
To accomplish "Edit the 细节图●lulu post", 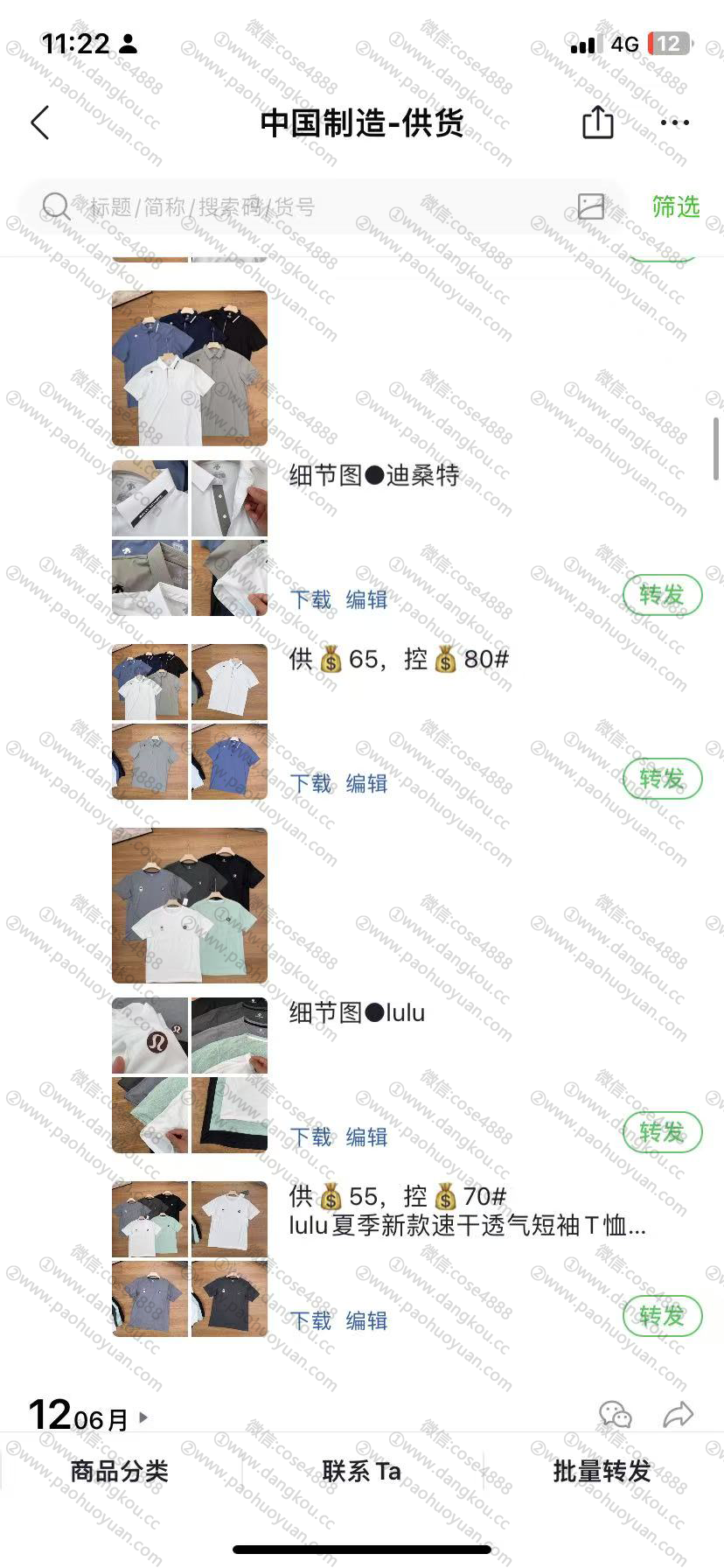I will (x=366, y=1137).
